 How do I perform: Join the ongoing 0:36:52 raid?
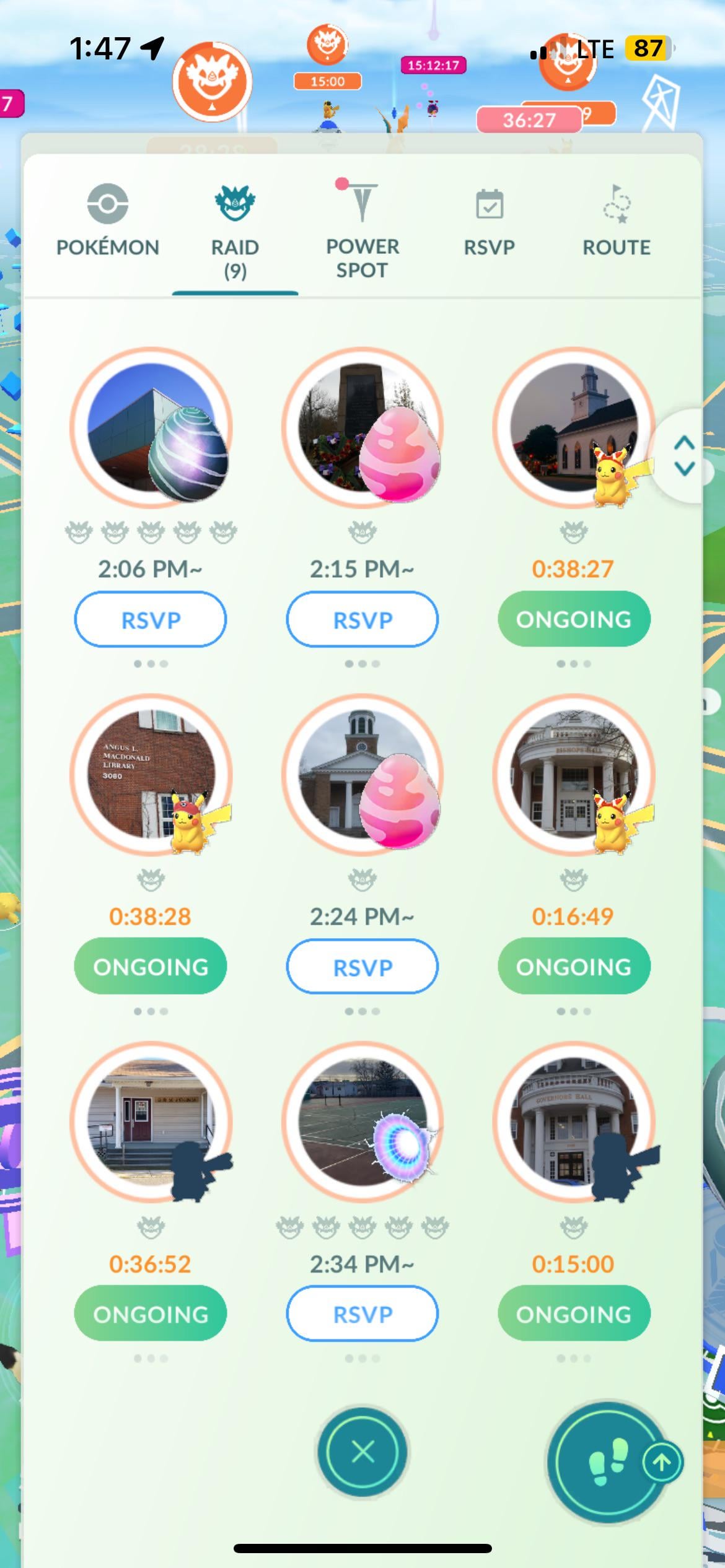tap(151, 1314)
